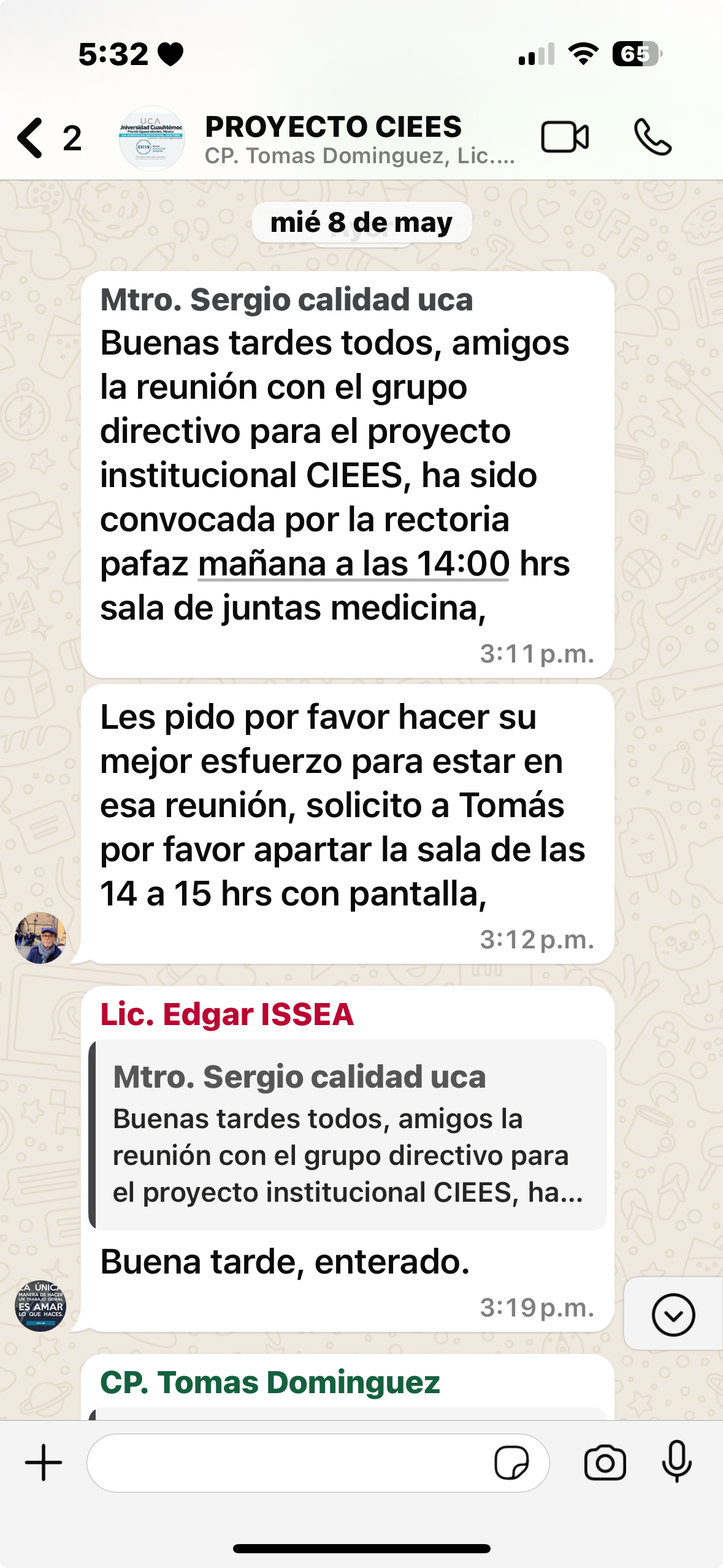Open the camera to send a photo
Image resolution: width=723 pixels, height=1568 pixels.
coord(605,1463)
